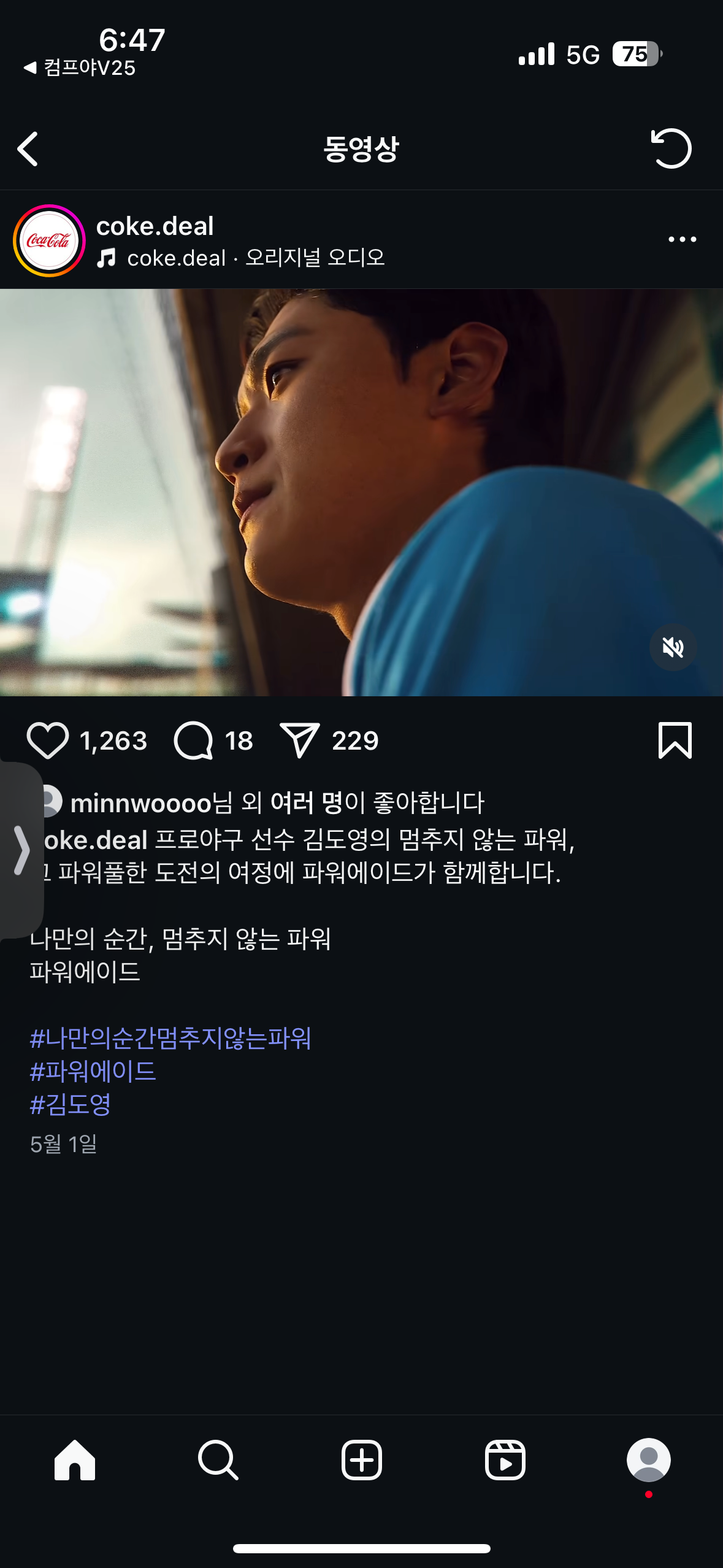
Task: Open the coke.deal 오리지널 오디오 audio link
Action: 256,258
